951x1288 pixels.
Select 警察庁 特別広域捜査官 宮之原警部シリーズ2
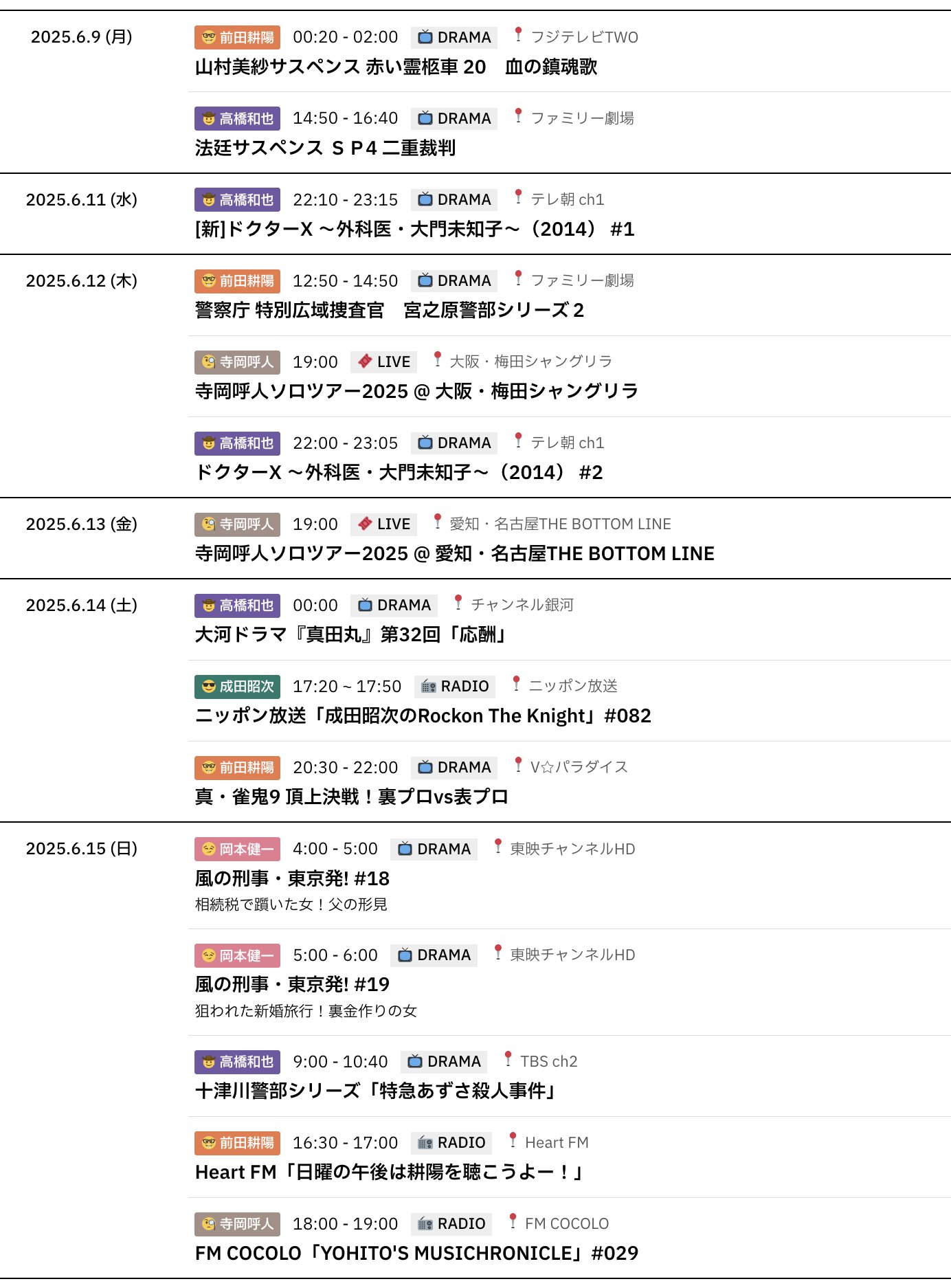coord(389,310)
